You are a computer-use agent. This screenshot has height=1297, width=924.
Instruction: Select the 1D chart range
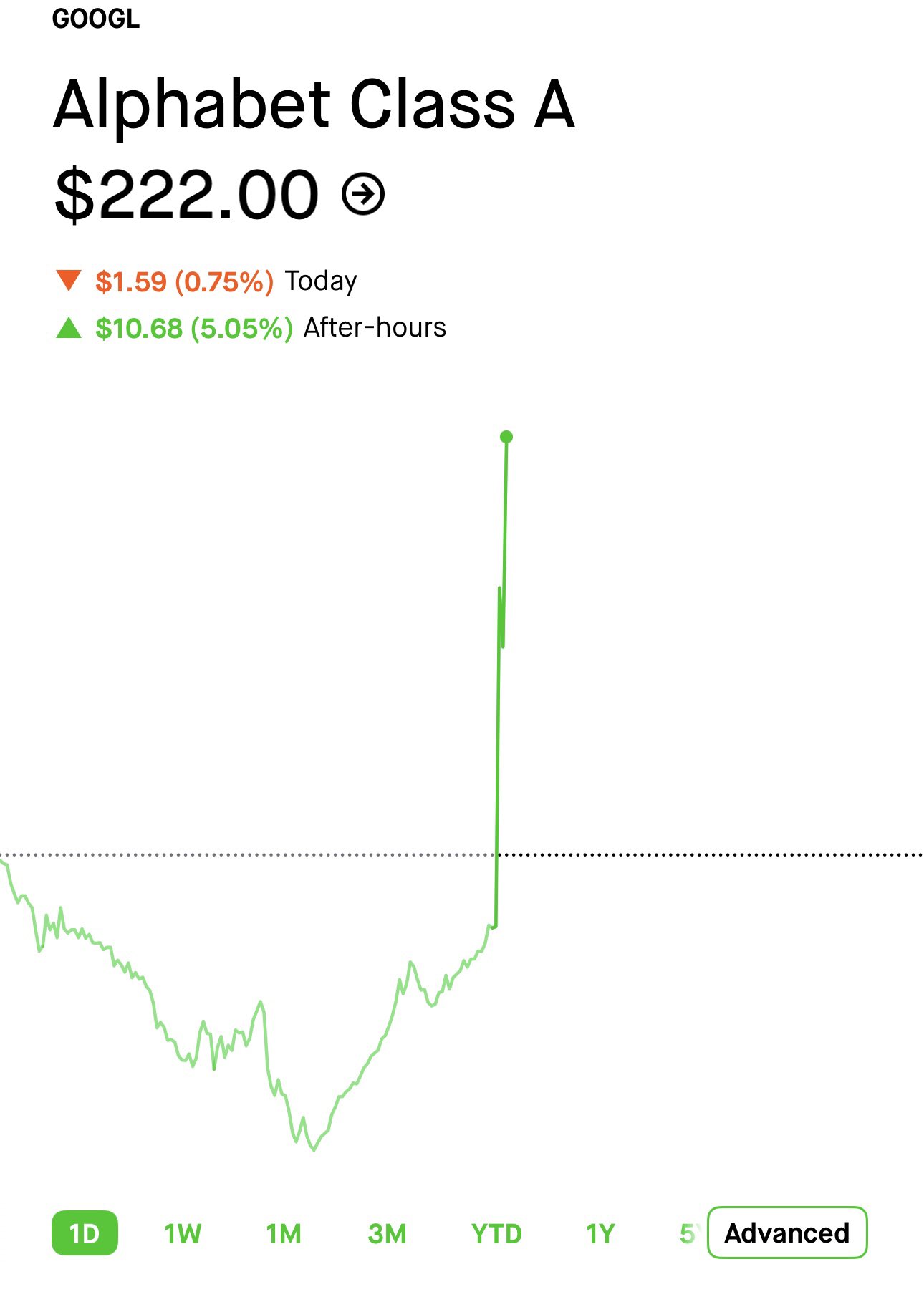pyautogui.click(x=85, y=1233)
